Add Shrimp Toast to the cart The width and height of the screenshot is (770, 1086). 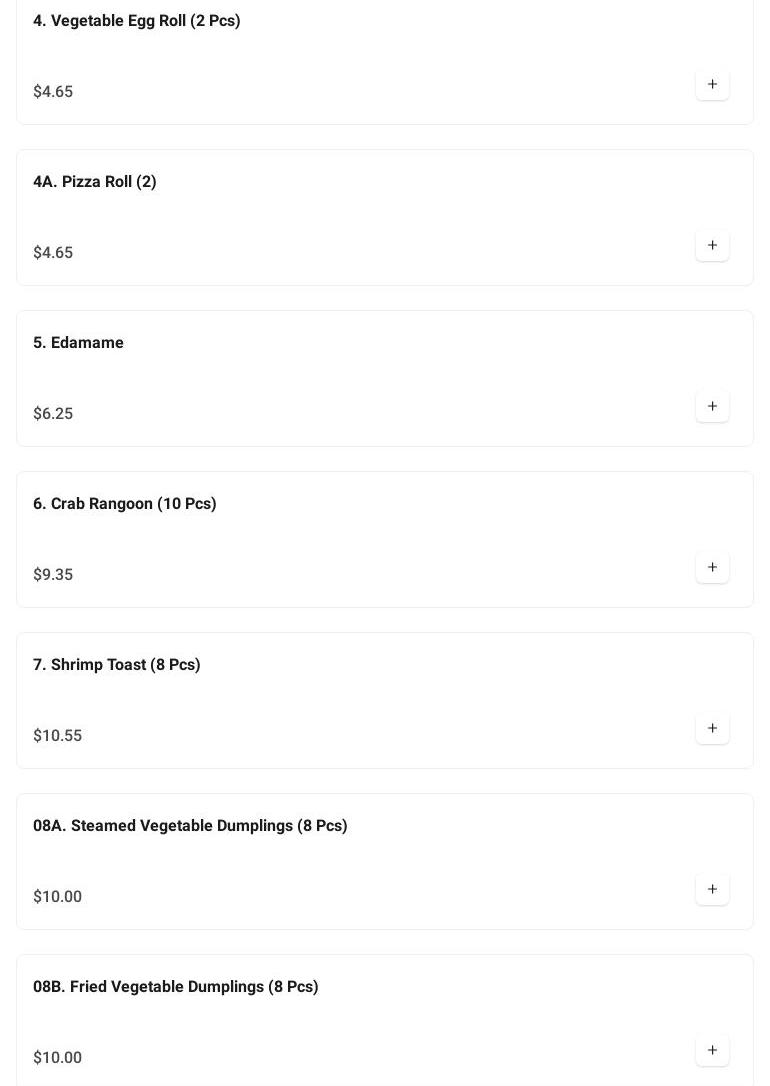click(712, 729)
